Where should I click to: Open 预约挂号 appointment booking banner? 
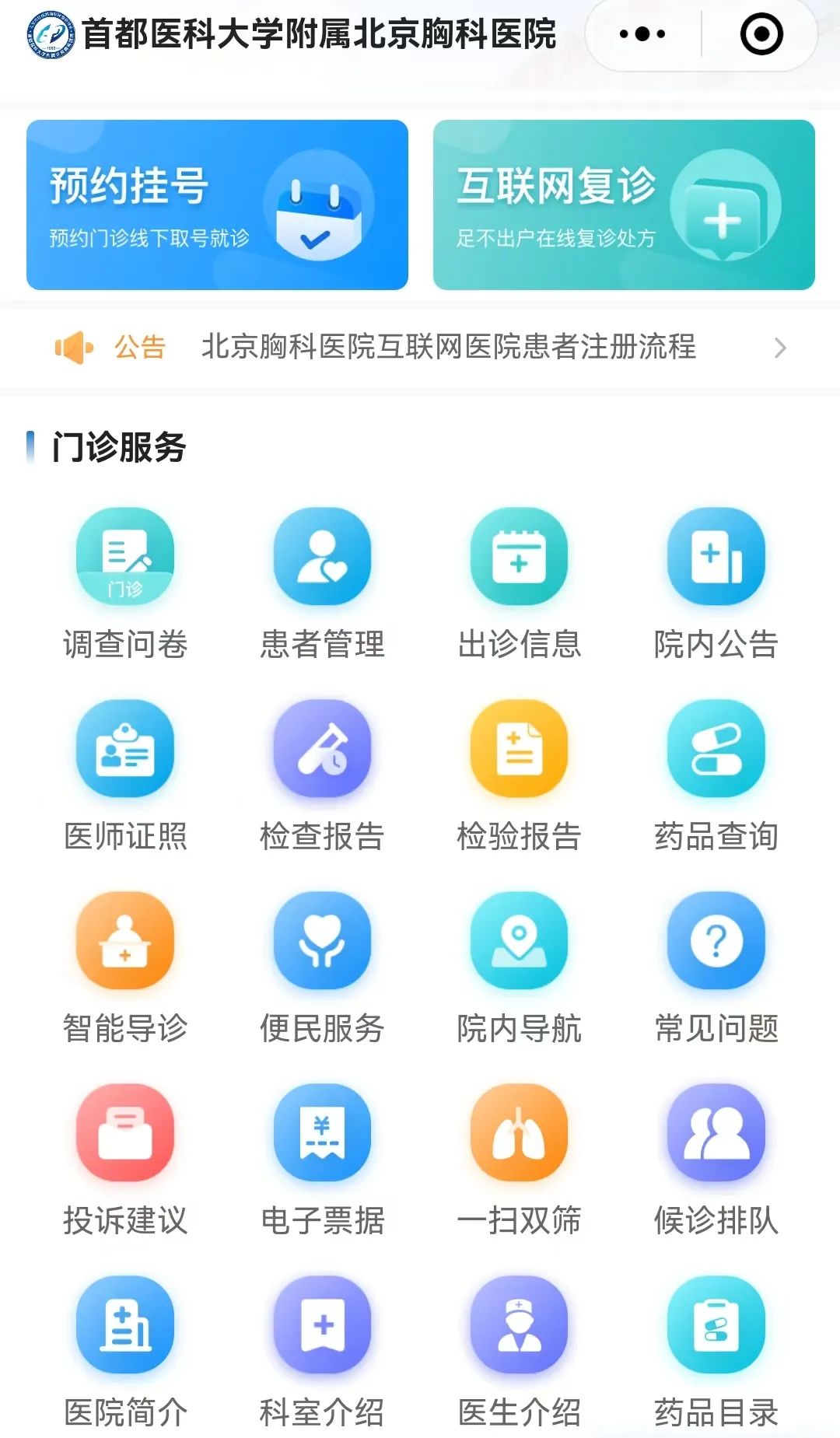[216, 205]
